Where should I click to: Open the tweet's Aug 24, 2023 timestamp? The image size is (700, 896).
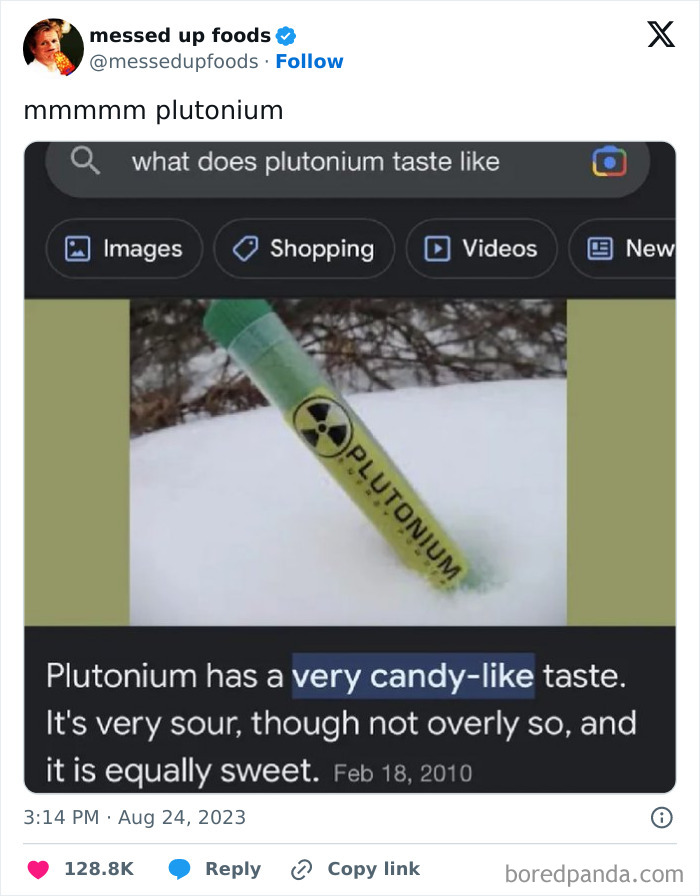click(x=135, y=818)
